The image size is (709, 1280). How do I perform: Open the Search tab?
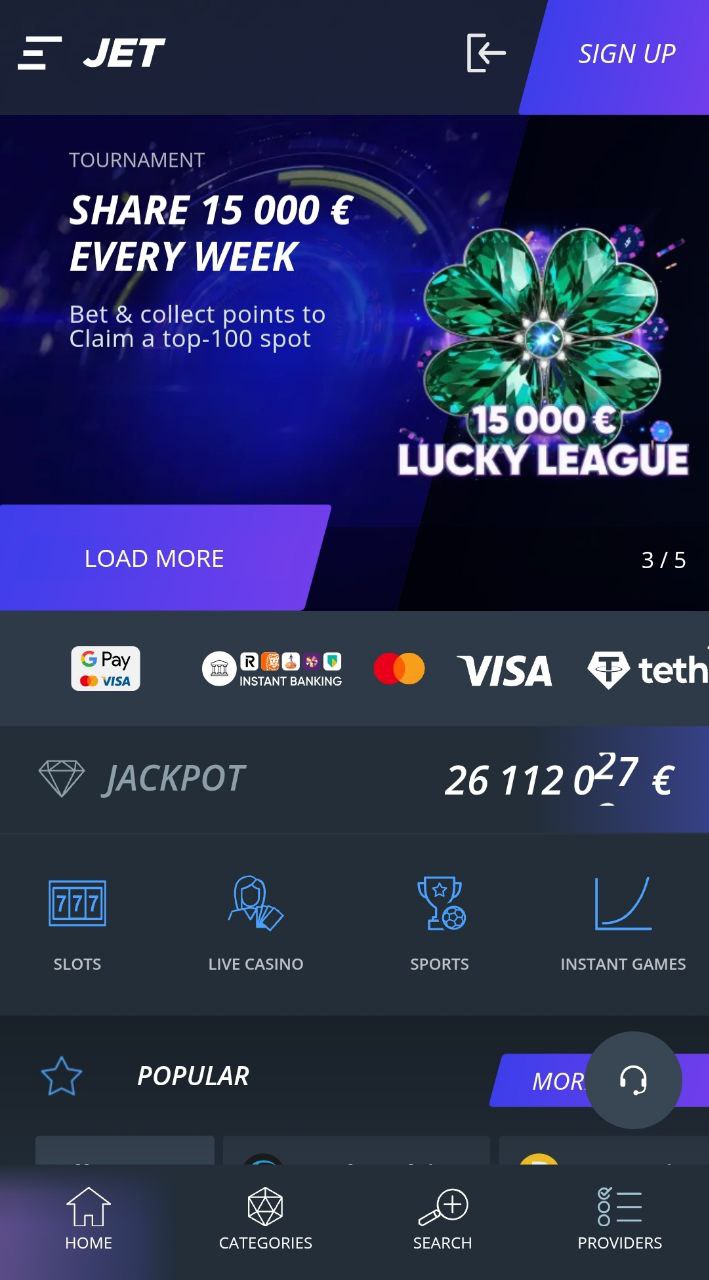click(x=442, y=1220)
